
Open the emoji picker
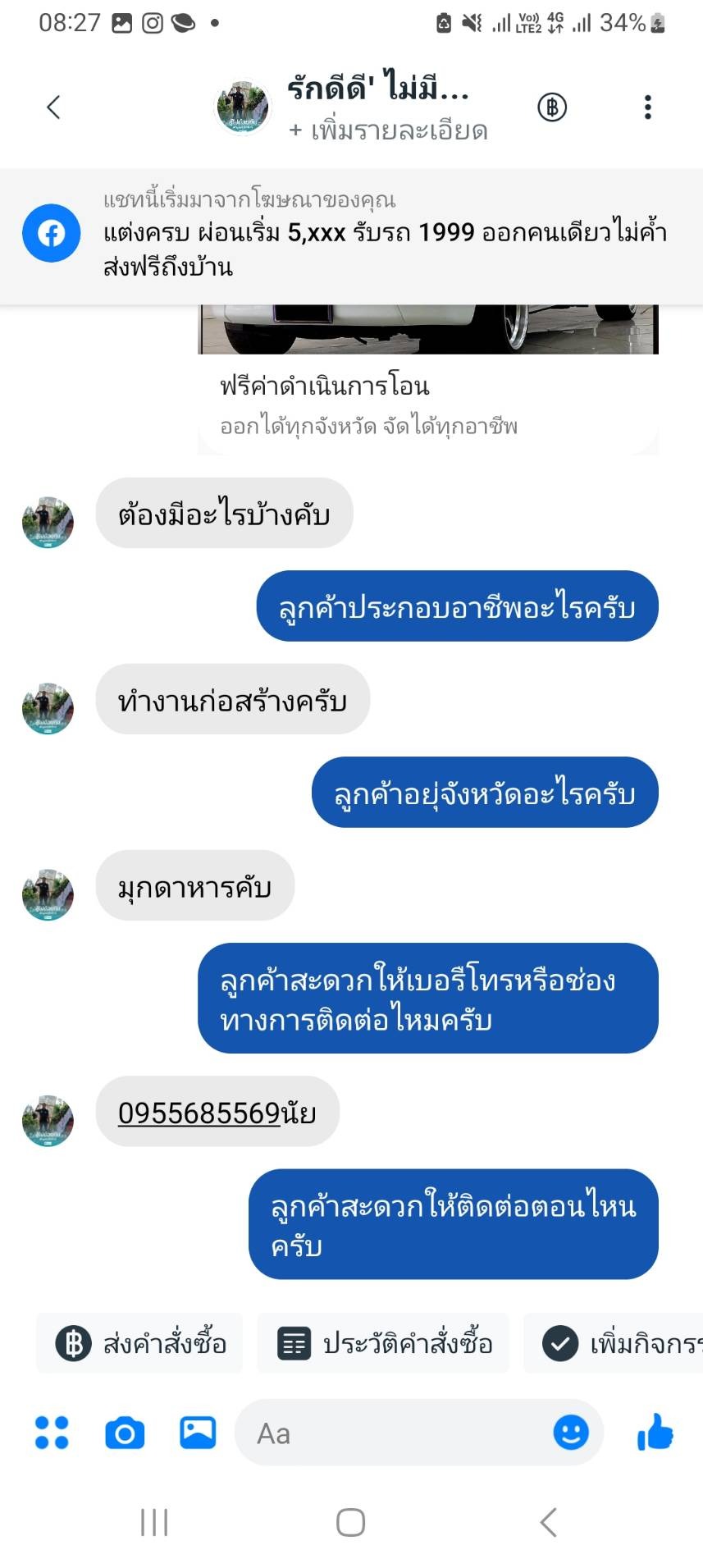(571, 1433)
